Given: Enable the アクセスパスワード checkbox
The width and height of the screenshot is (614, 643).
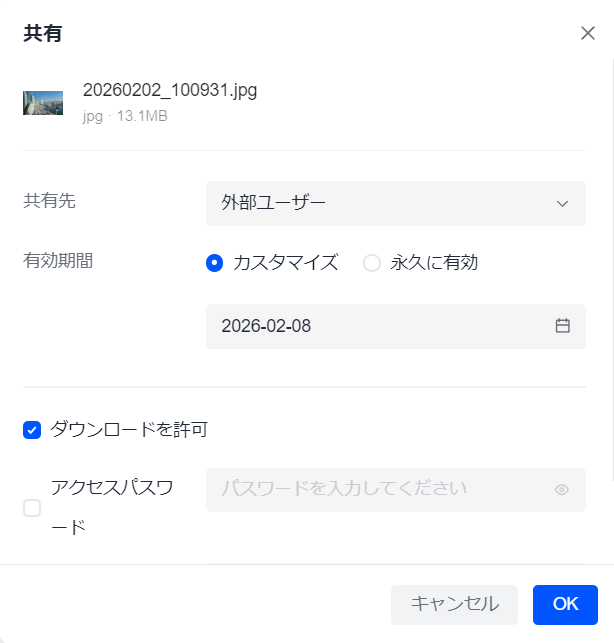Looking at the screenshot, I should point(32,508).
